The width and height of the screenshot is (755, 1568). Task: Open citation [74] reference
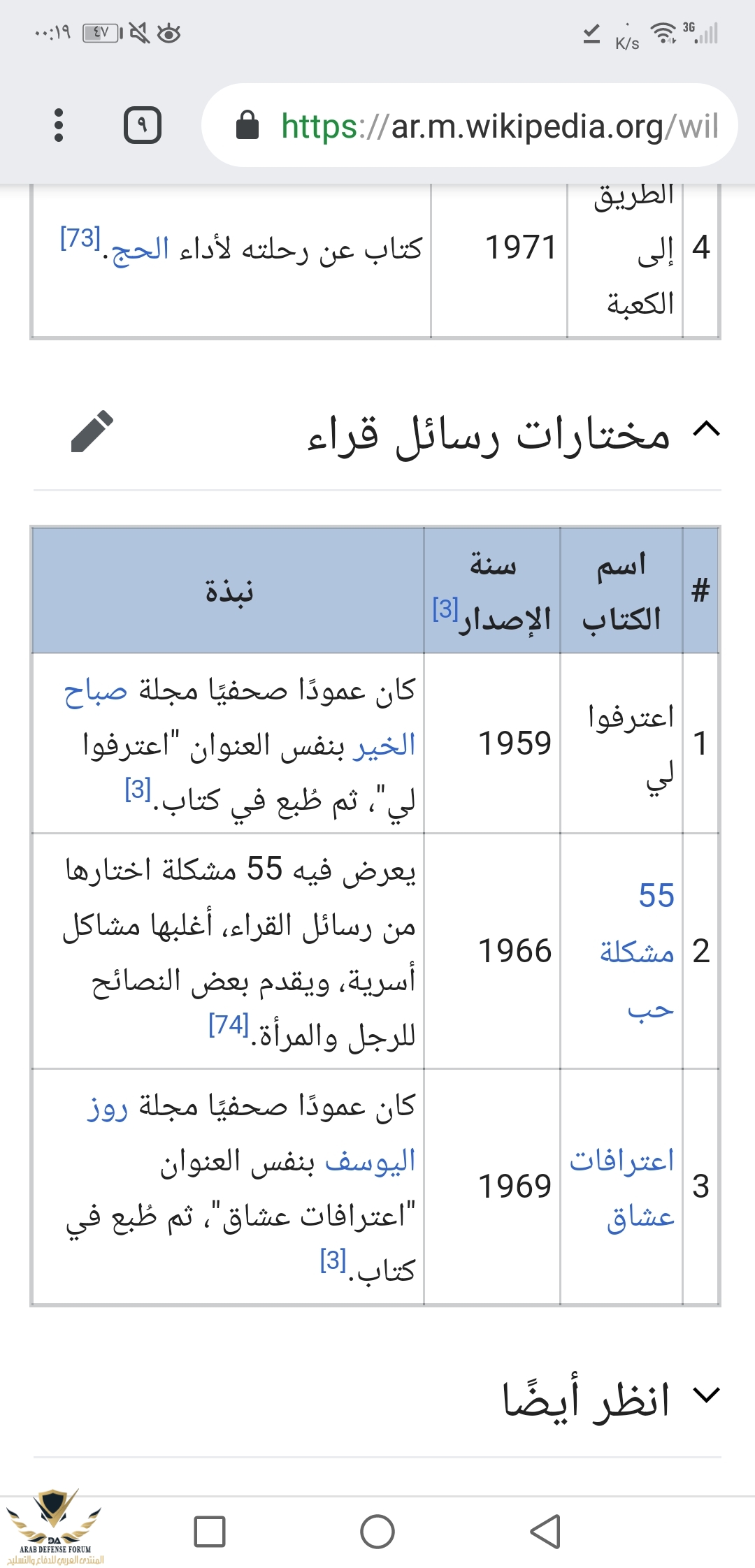tap(229, 1024)
